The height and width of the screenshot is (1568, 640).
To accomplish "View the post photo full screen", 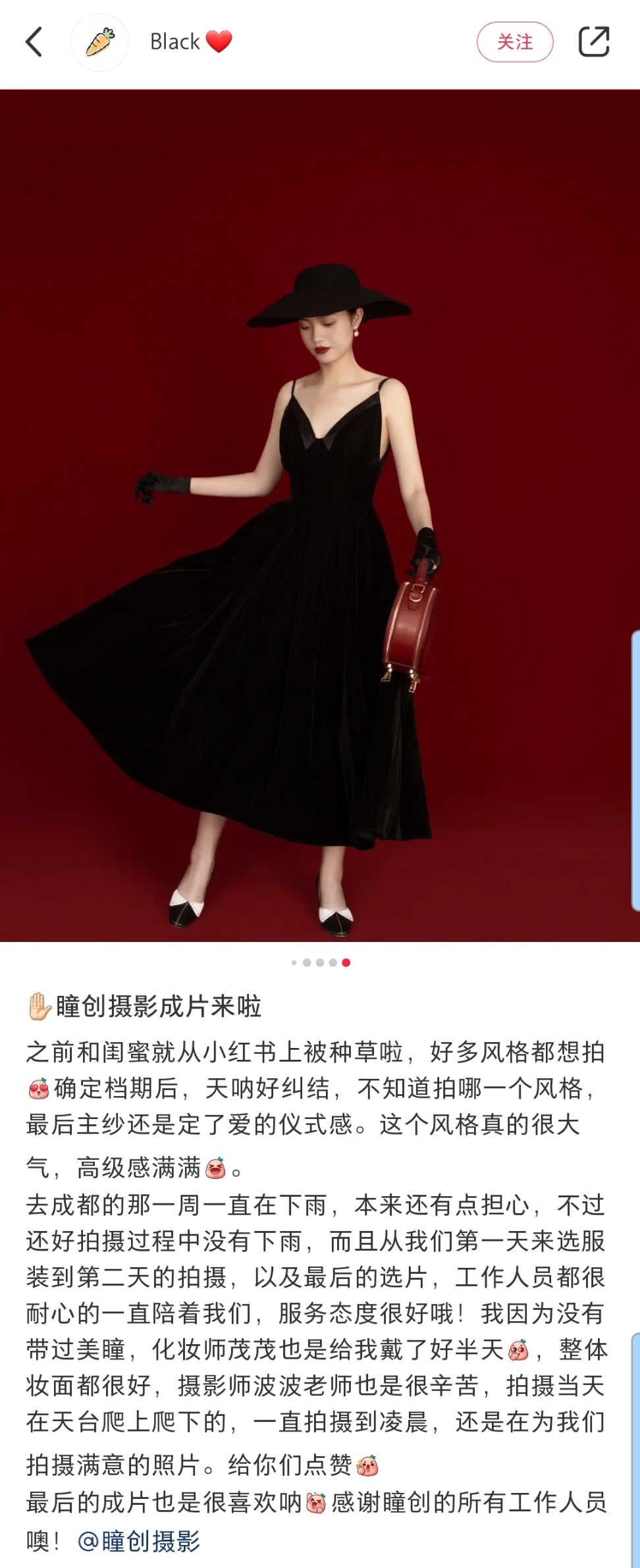I will coord(320,515).
